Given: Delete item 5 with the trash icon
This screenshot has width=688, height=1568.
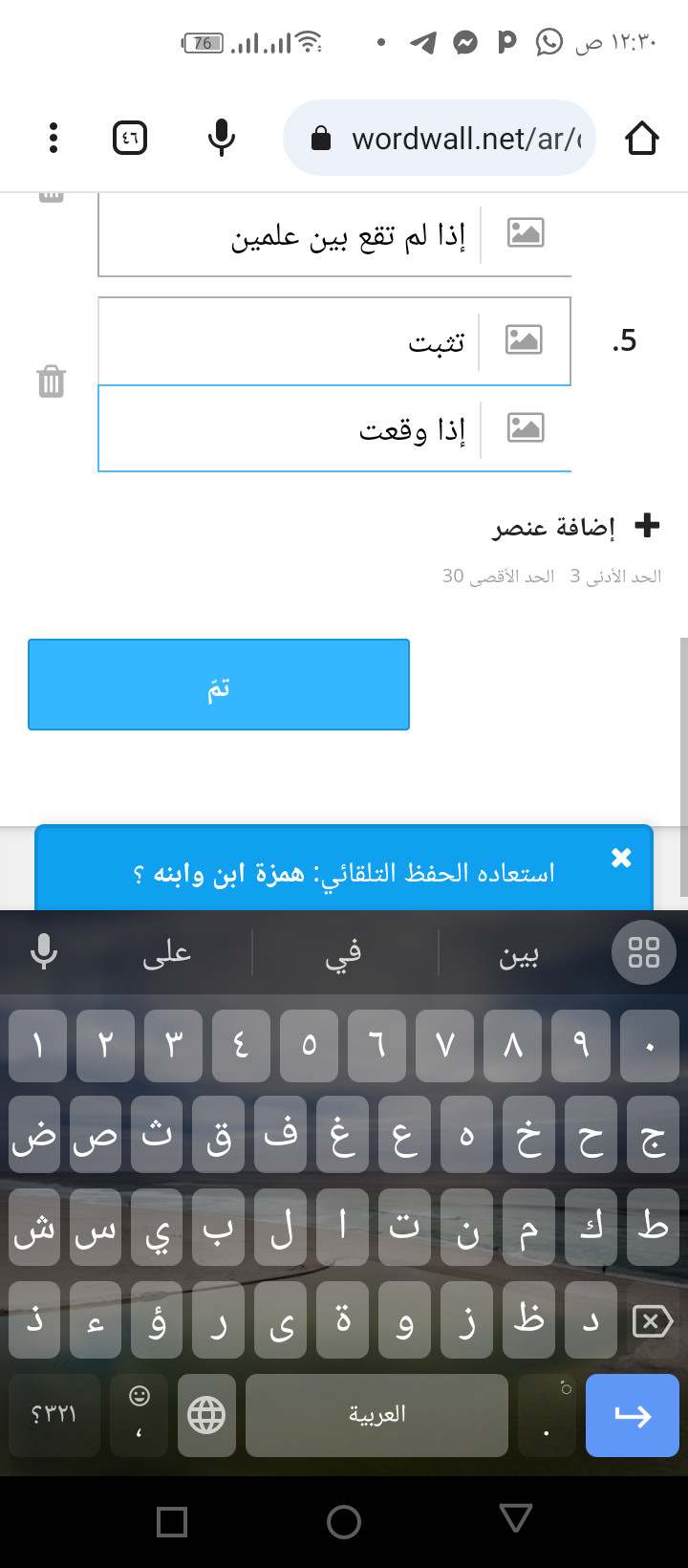Looking at the screenshot, I should [x=51, y=381].
